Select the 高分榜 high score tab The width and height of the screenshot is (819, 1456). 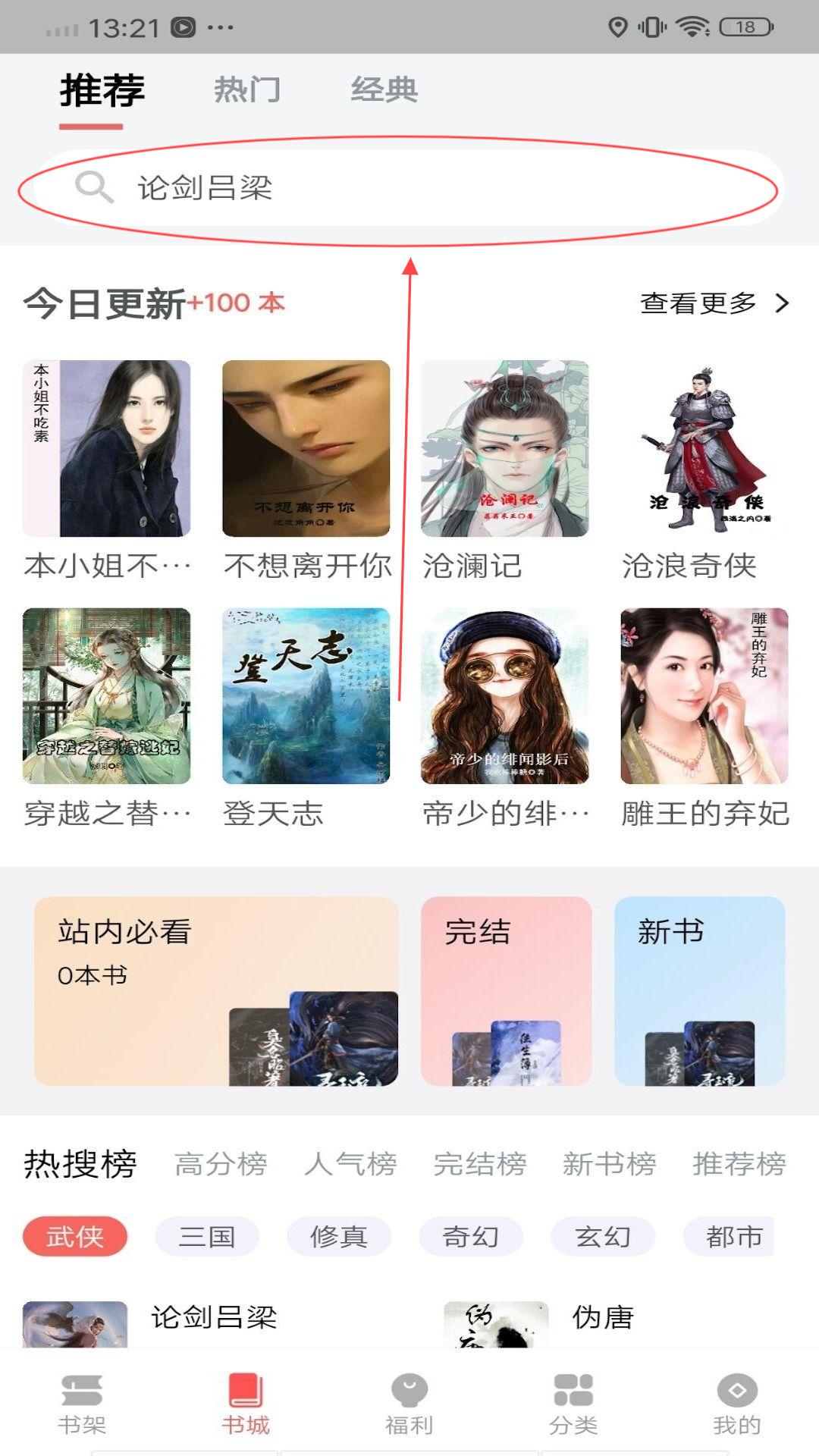tap(221, 1166)
